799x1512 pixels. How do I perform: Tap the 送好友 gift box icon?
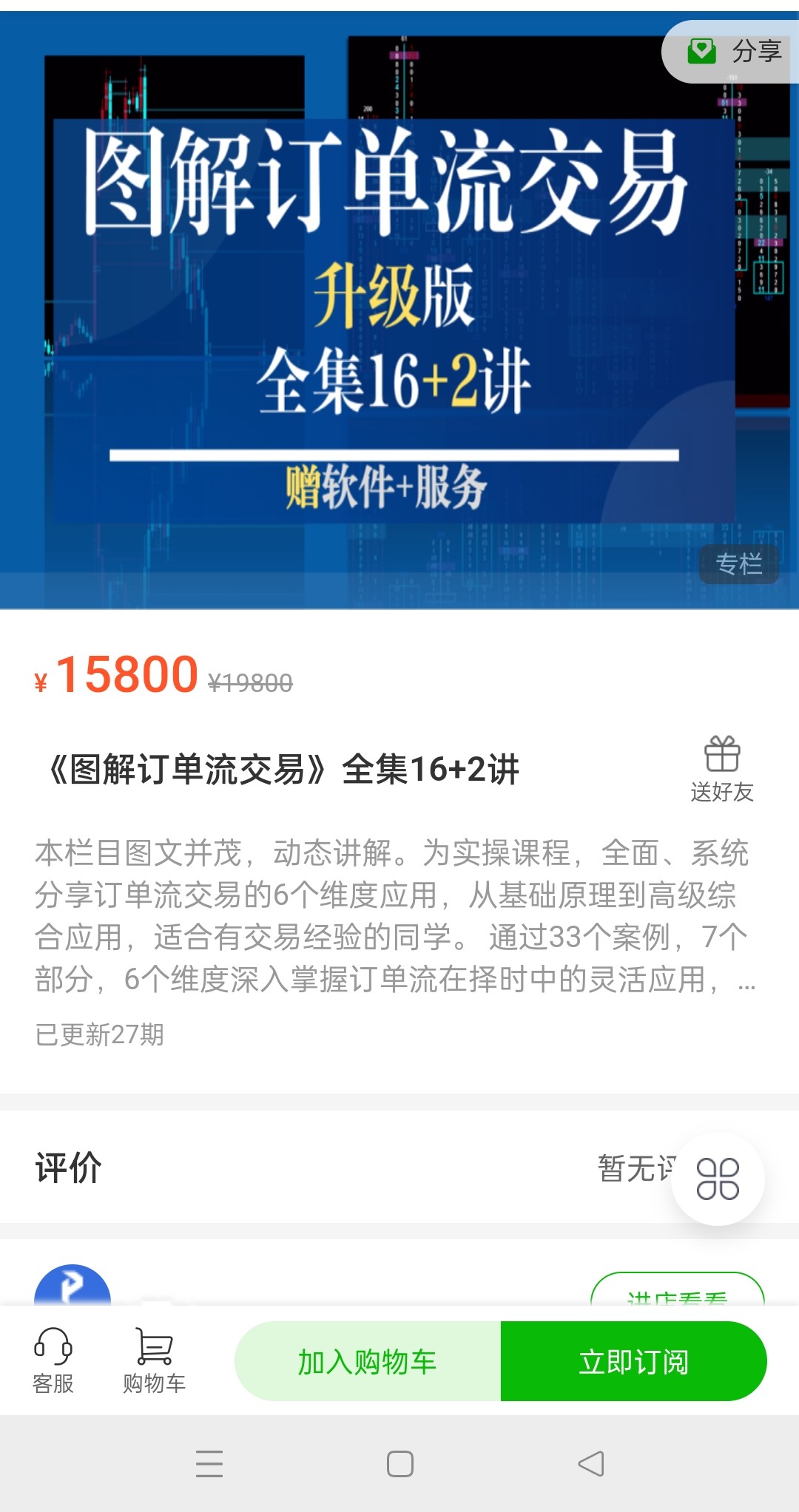pos(721,756)
